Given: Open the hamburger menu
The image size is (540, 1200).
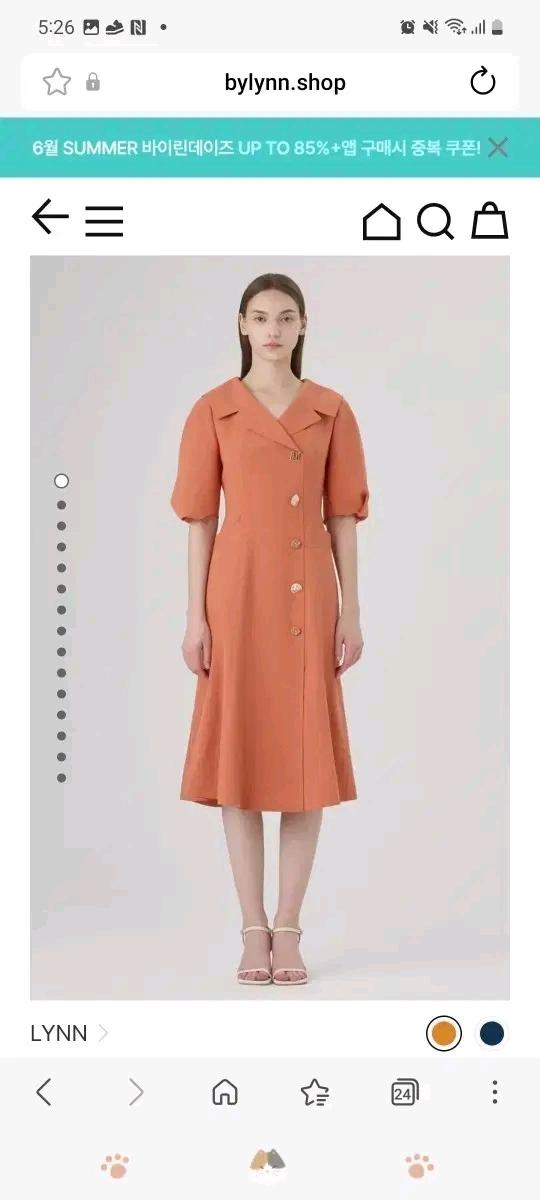Looking at the screenshot, I should point(104,221).
